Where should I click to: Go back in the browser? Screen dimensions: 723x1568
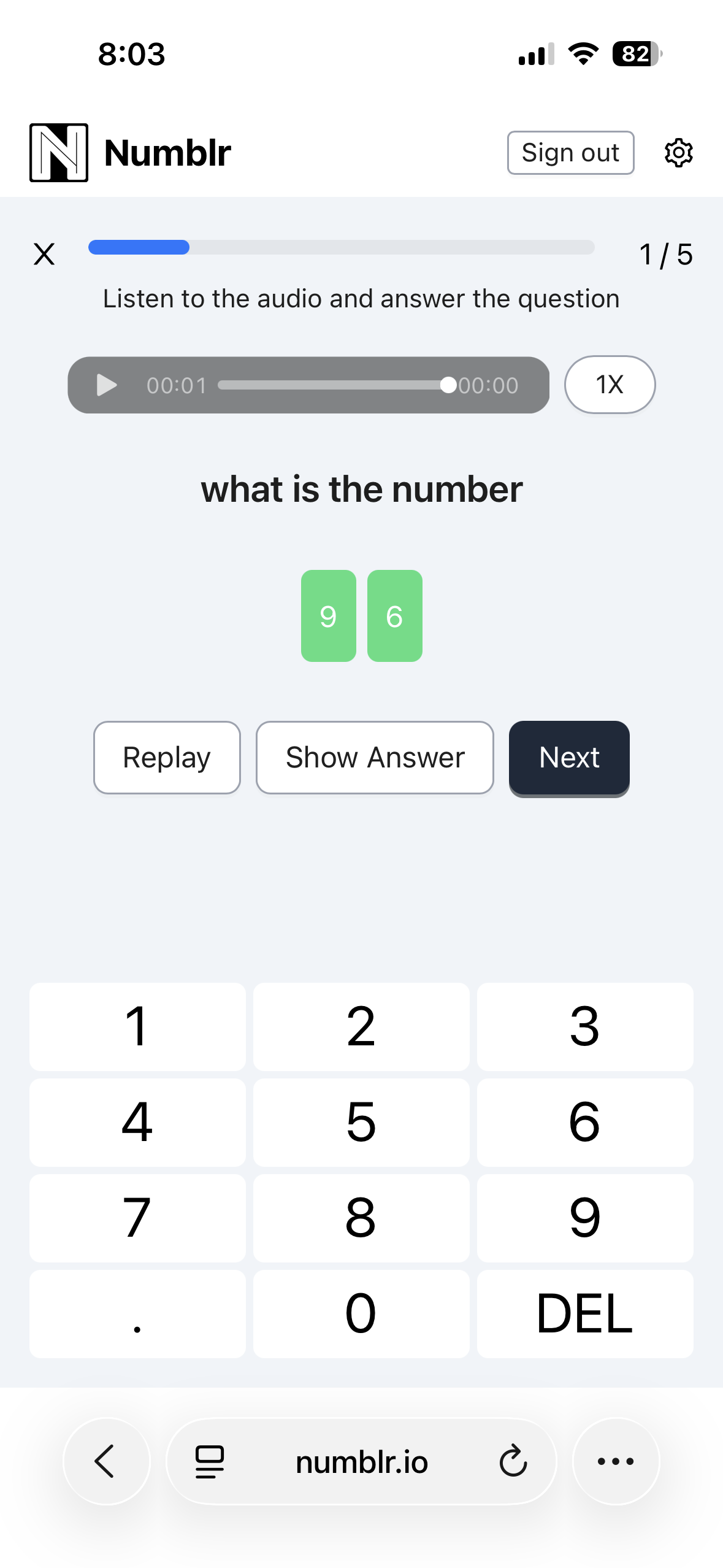tap(106, 1461)
